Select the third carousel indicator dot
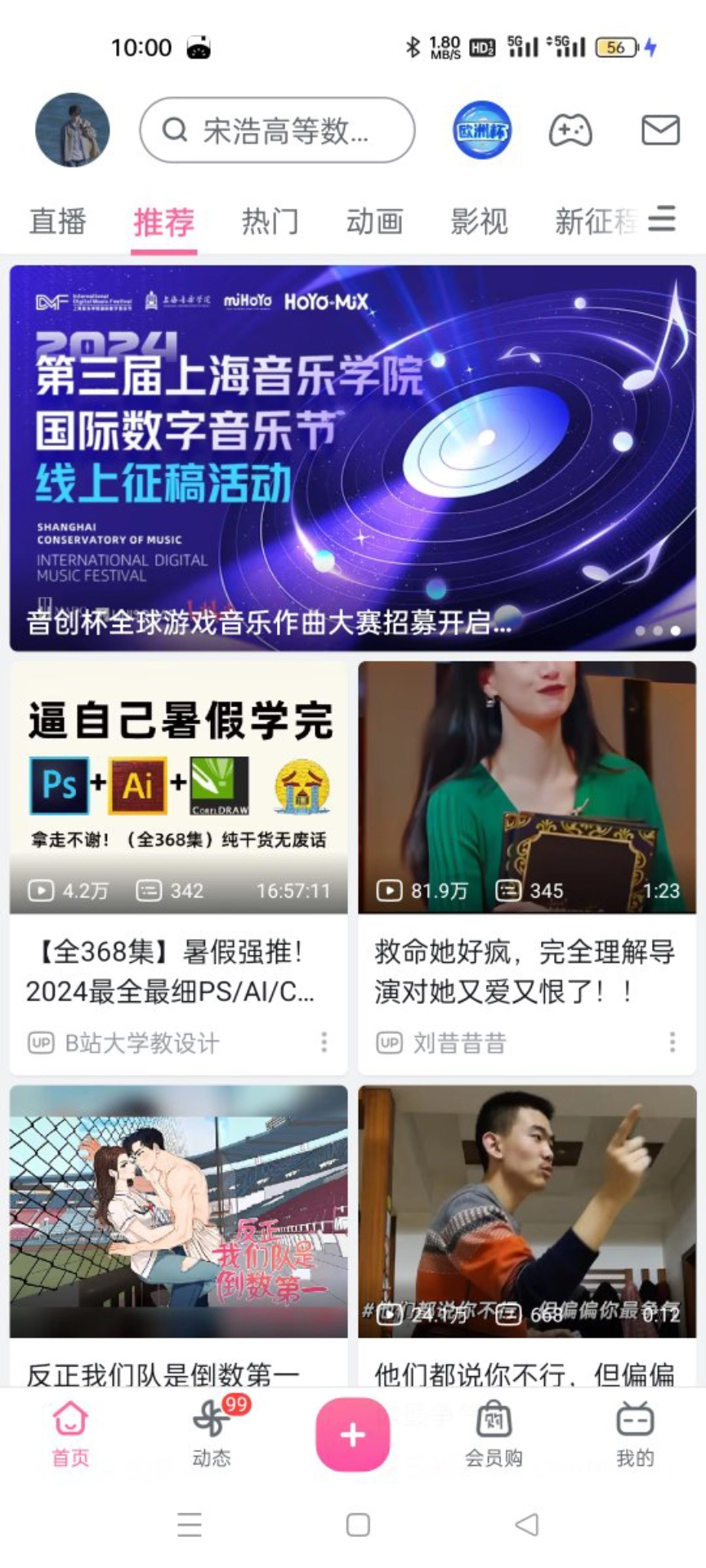The height and width of the screenshot is (1568, 706). coord(675,630)
